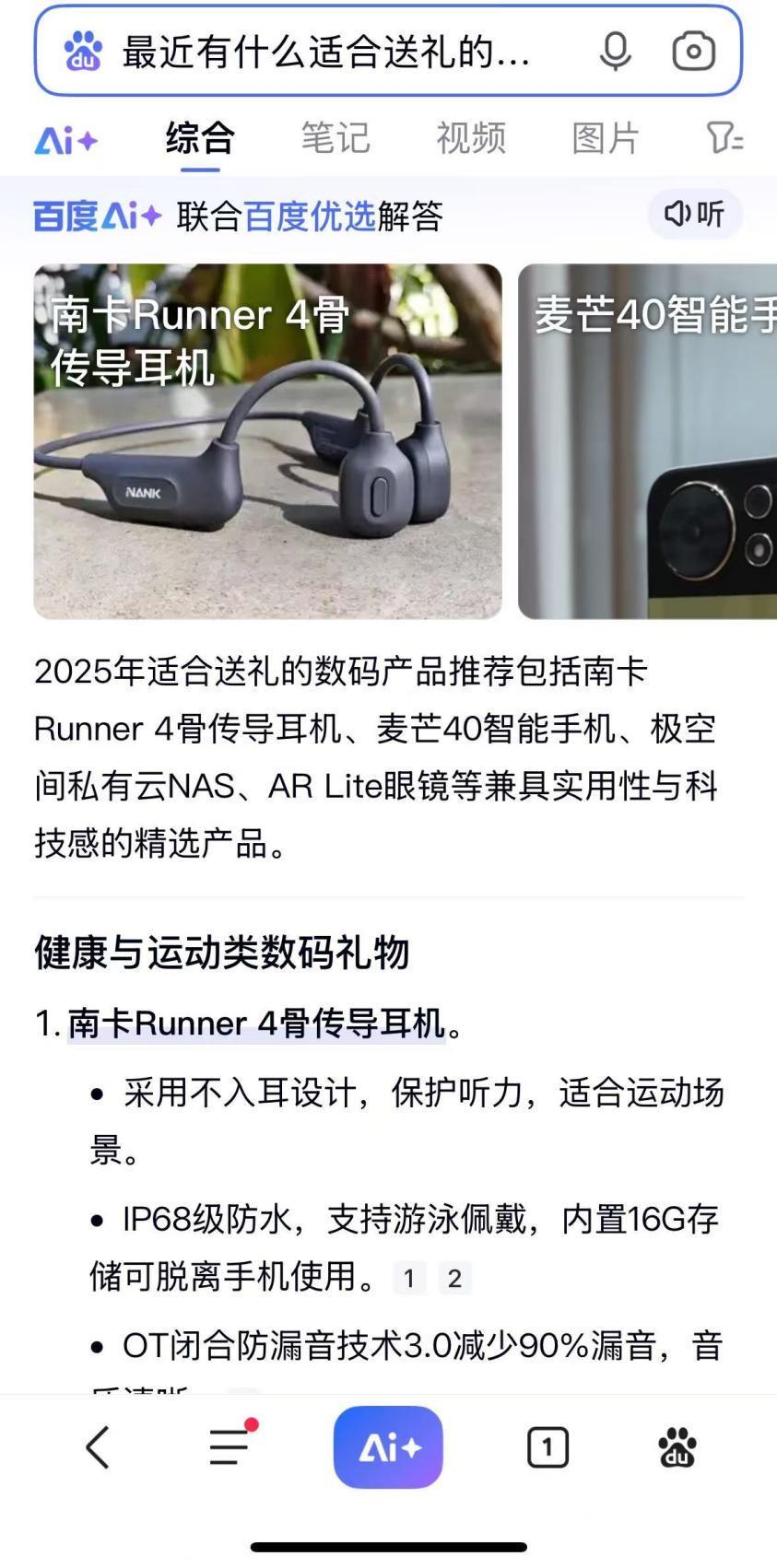This screenshot has height=1568, width=777.
Task: Open the 视频 tab
Action: point(471,138)
